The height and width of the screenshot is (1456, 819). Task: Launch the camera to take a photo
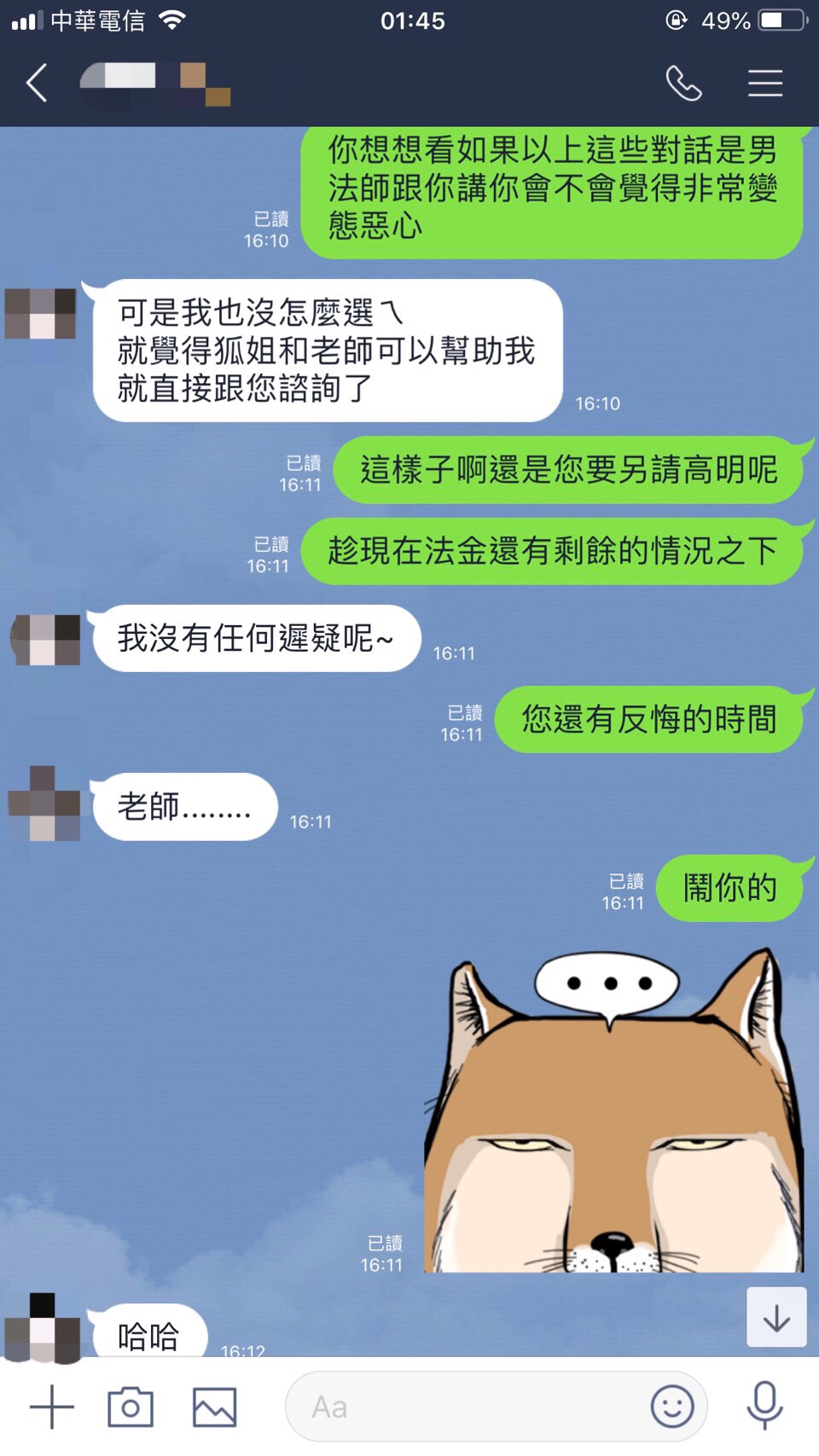click(x=131, y=1407)
